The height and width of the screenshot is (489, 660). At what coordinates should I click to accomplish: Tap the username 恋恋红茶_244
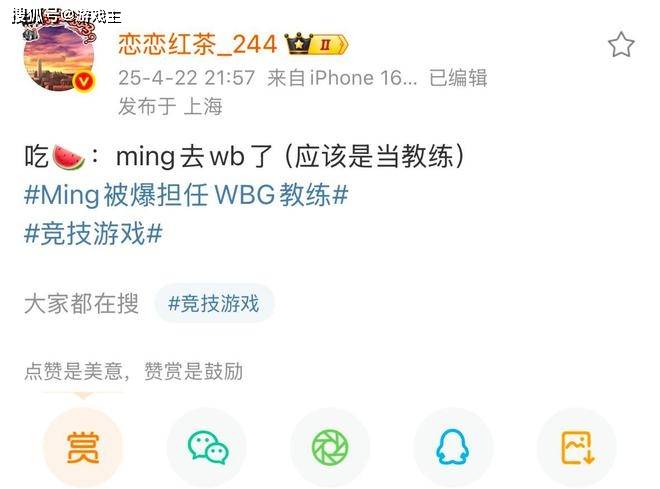click(x=197, y=44)
